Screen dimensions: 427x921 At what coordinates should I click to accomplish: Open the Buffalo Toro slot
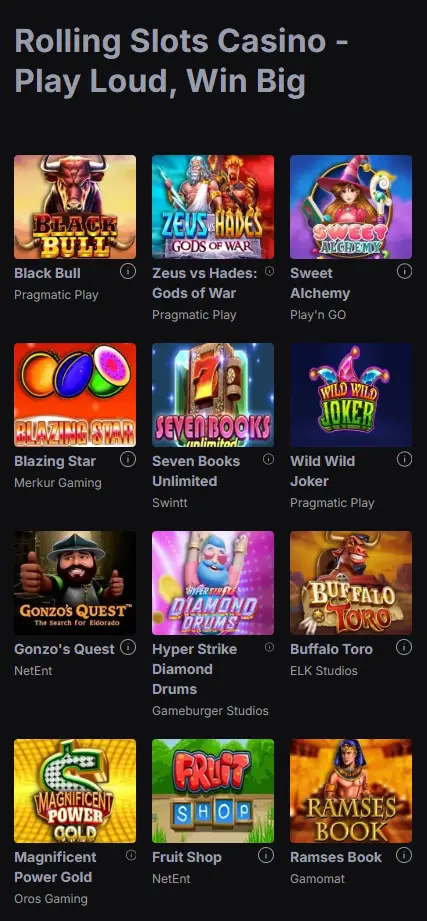[351, 583]
